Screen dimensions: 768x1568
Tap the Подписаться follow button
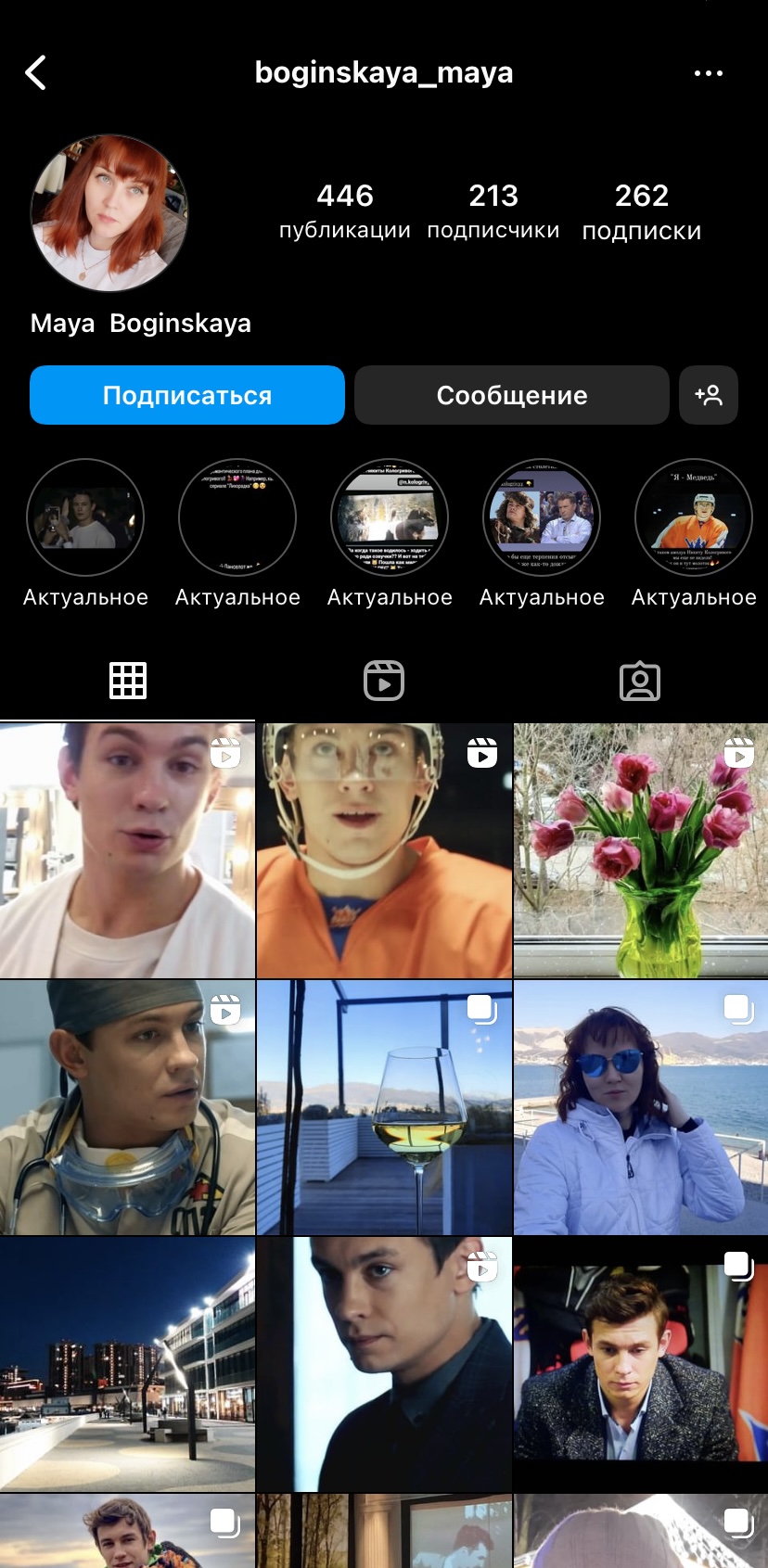coord(187,395)
